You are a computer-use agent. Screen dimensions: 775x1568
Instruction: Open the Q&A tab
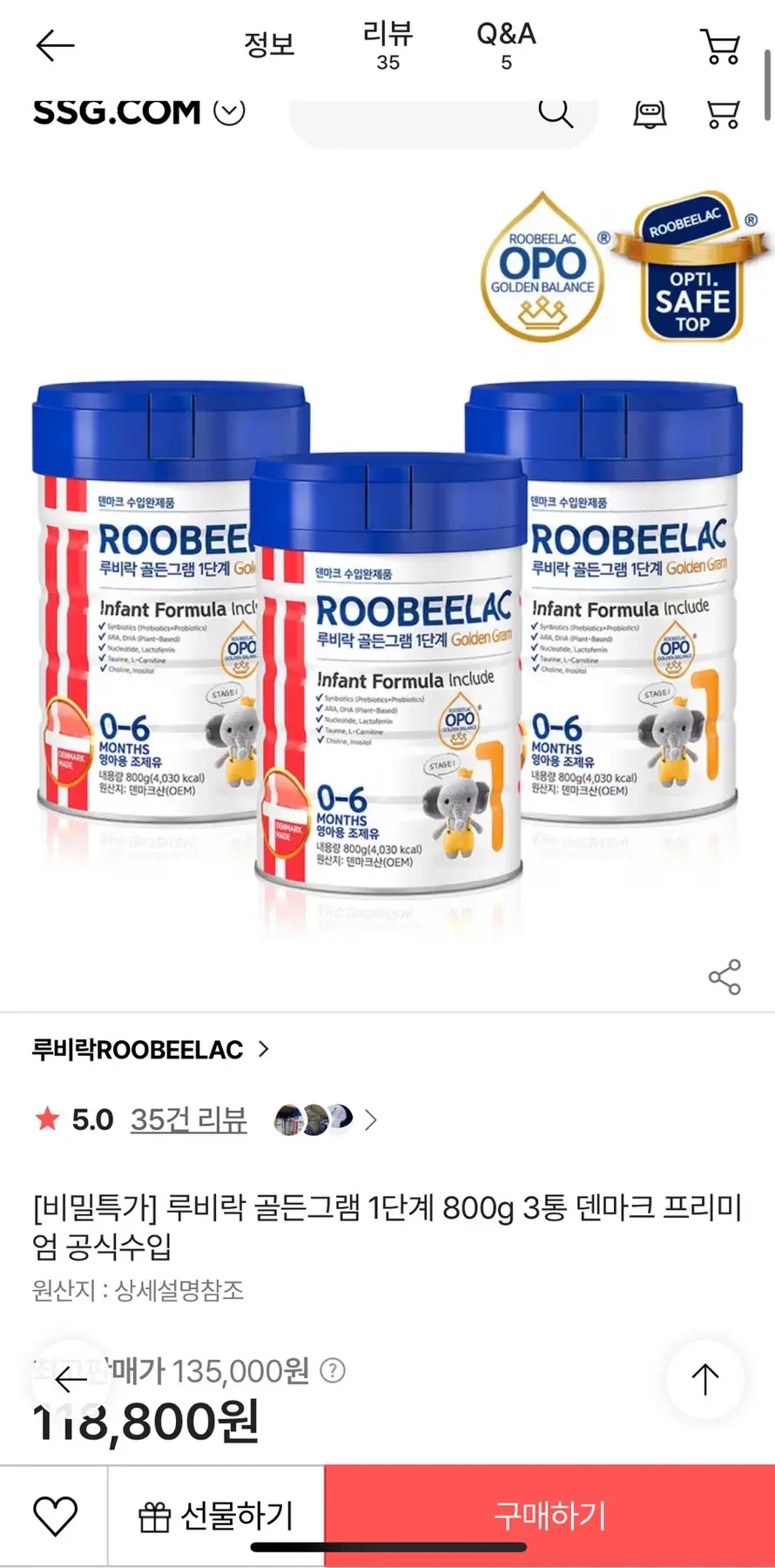[x=506, y=45]
